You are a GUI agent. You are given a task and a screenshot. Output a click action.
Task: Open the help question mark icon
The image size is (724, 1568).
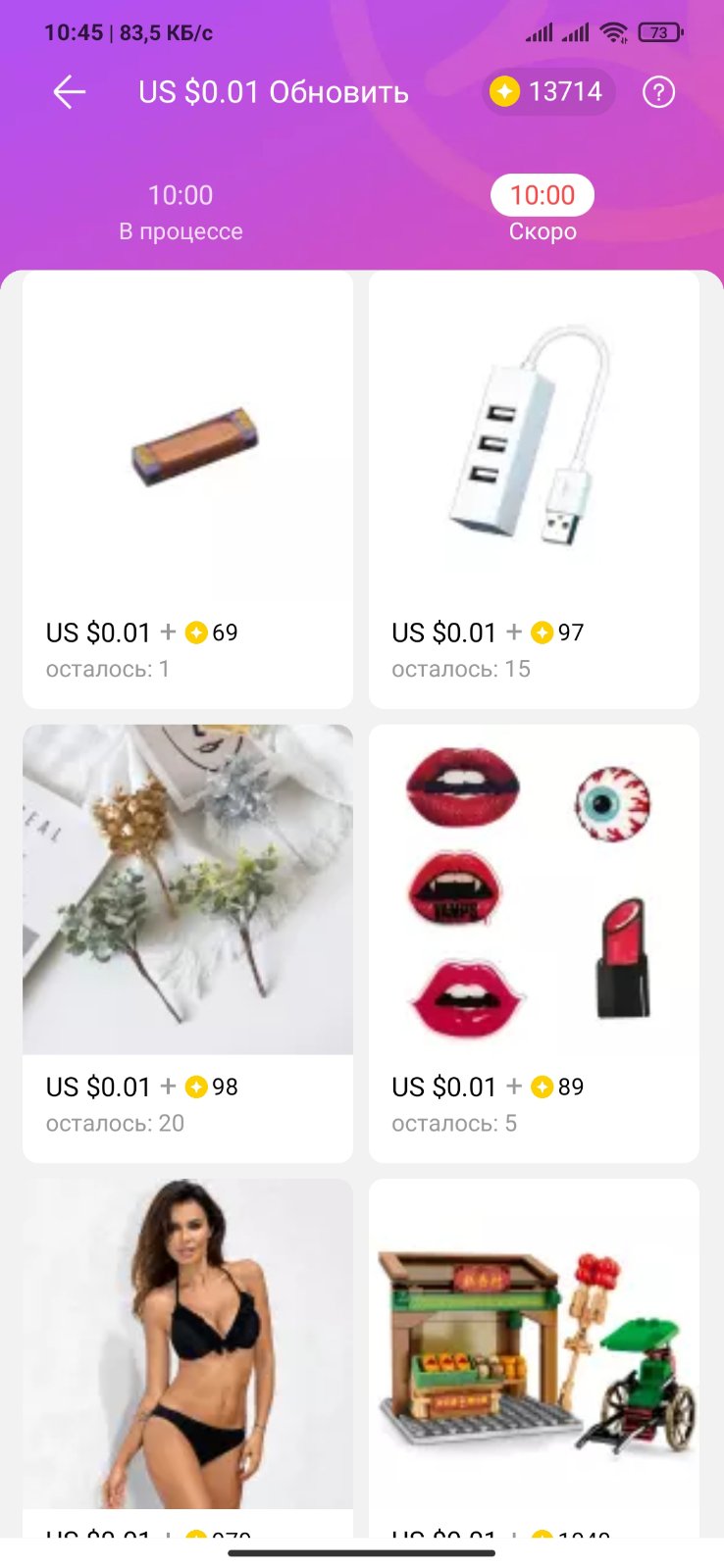658,92
